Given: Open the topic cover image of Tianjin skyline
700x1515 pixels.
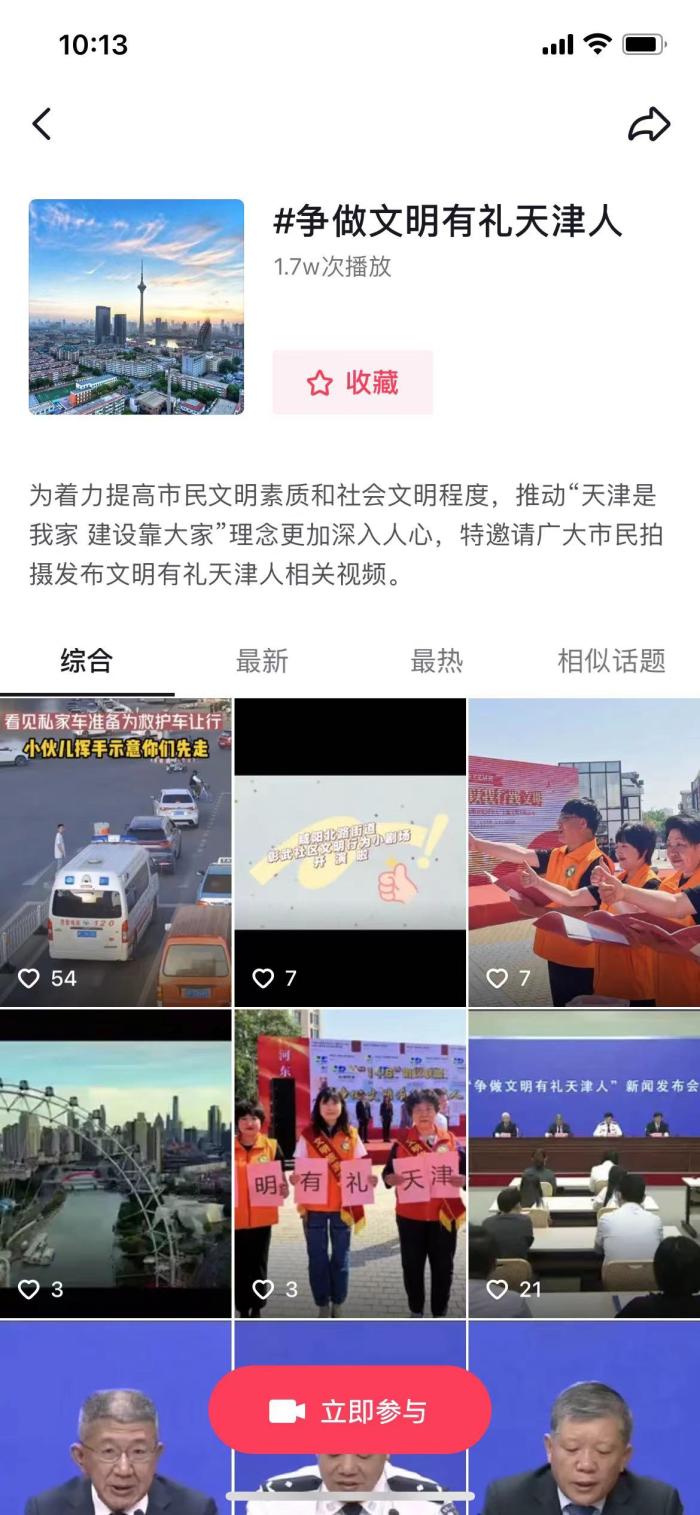Looking at the screenshot, I should (136, 307).
